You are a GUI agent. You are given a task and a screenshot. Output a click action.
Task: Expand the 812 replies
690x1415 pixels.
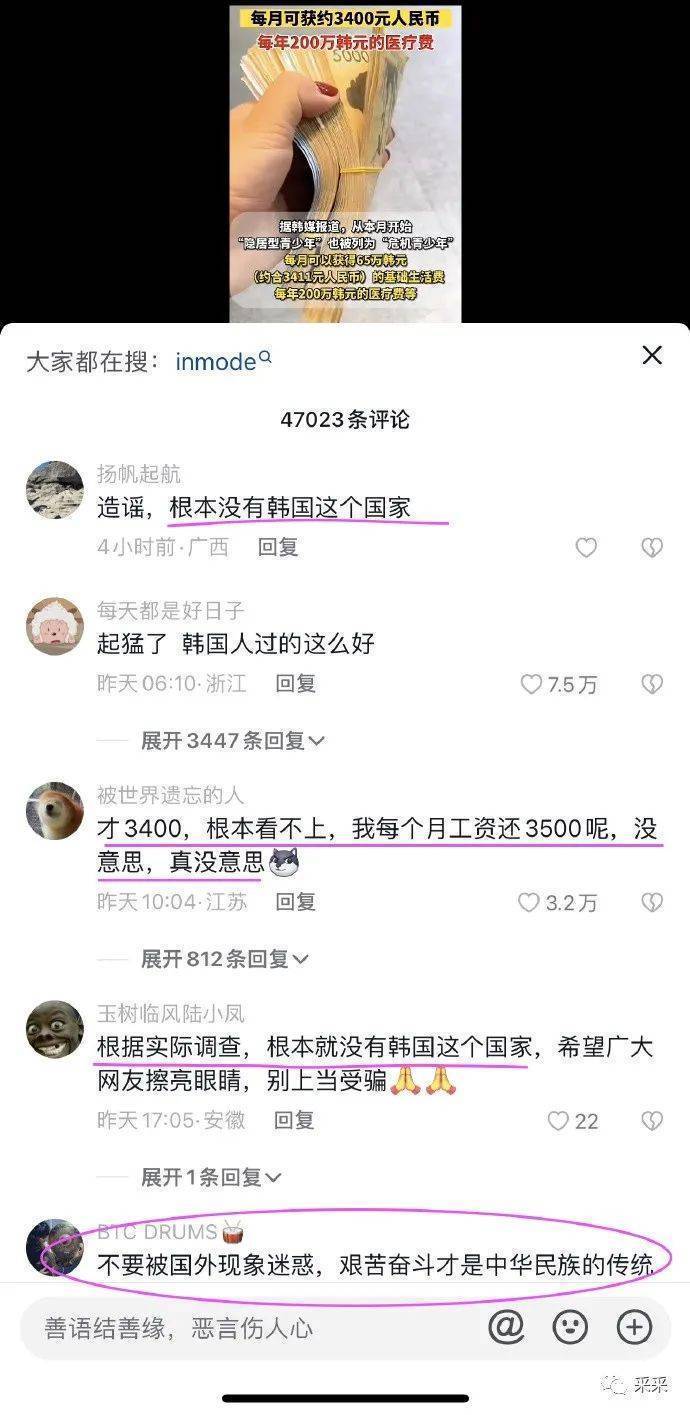224,959
